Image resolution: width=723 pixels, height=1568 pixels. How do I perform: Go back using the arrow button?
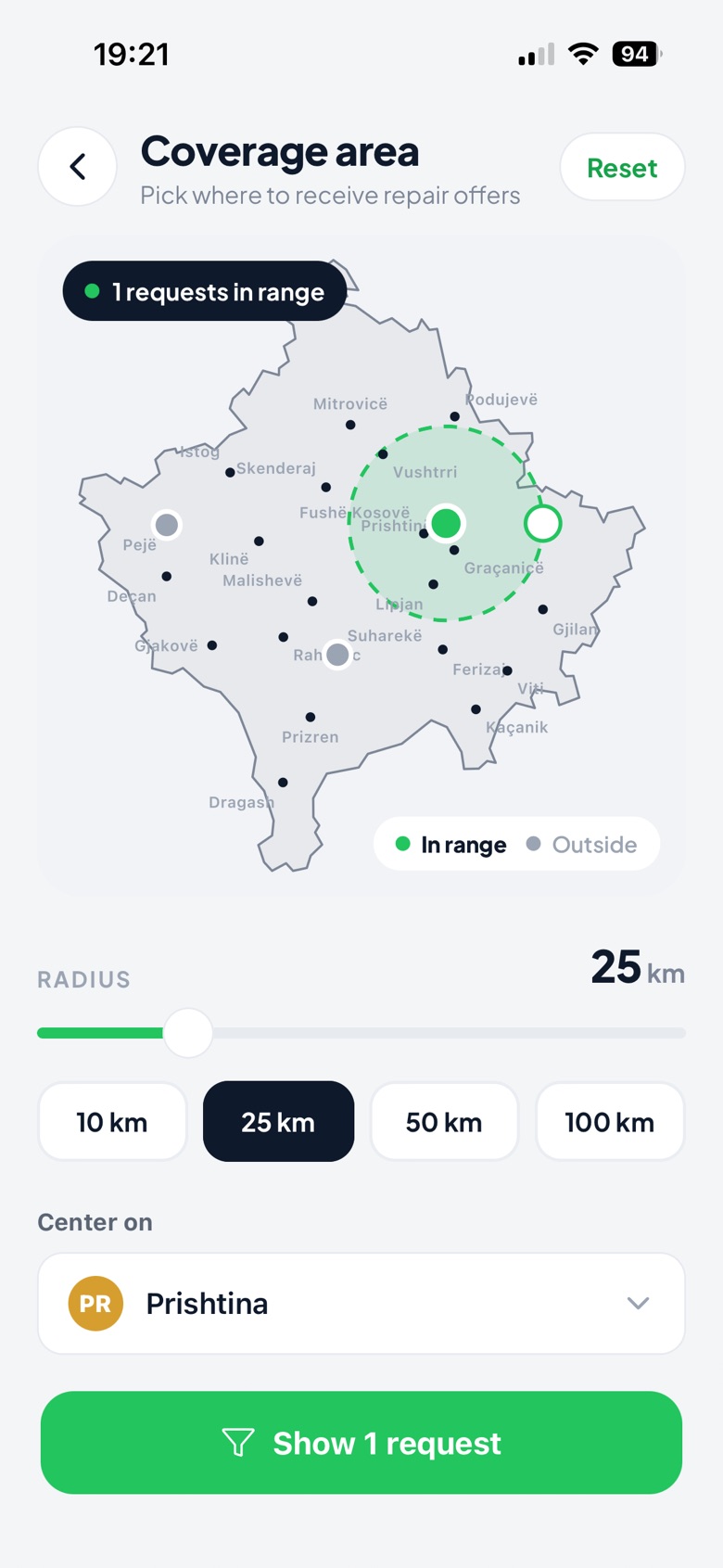tap(78, 167)
